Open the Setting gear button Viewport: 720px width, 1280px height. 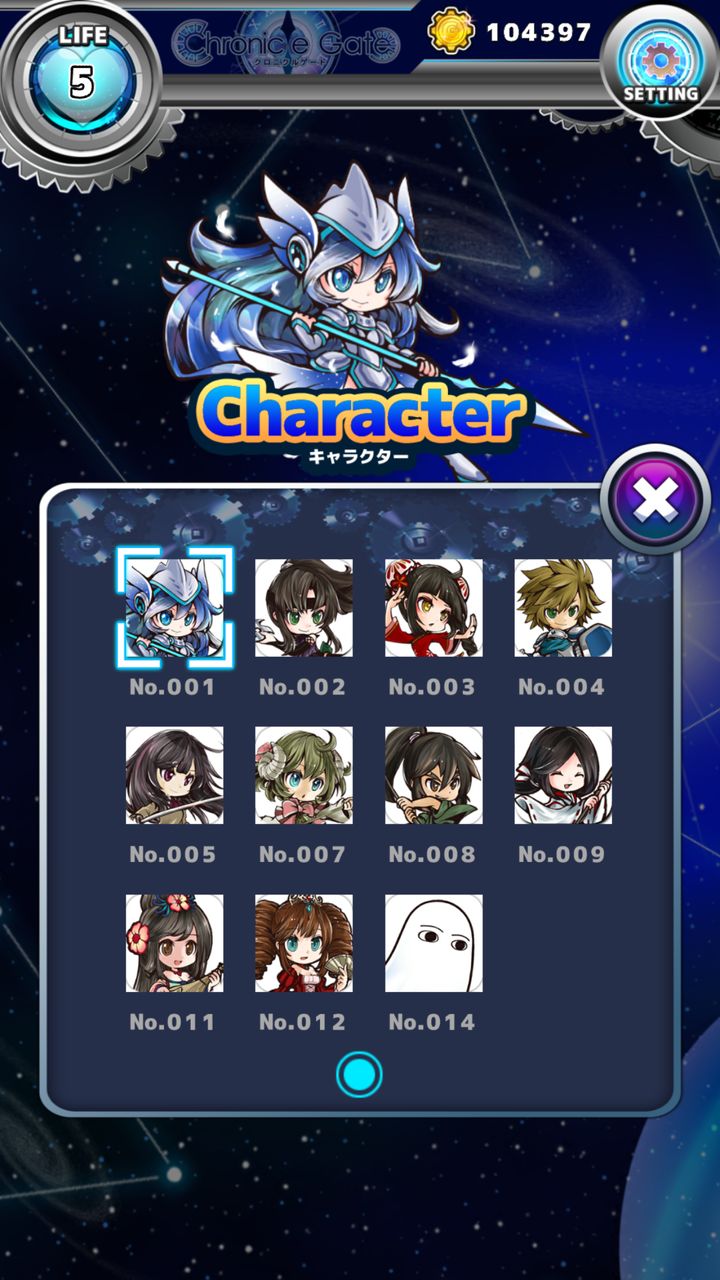660,61
